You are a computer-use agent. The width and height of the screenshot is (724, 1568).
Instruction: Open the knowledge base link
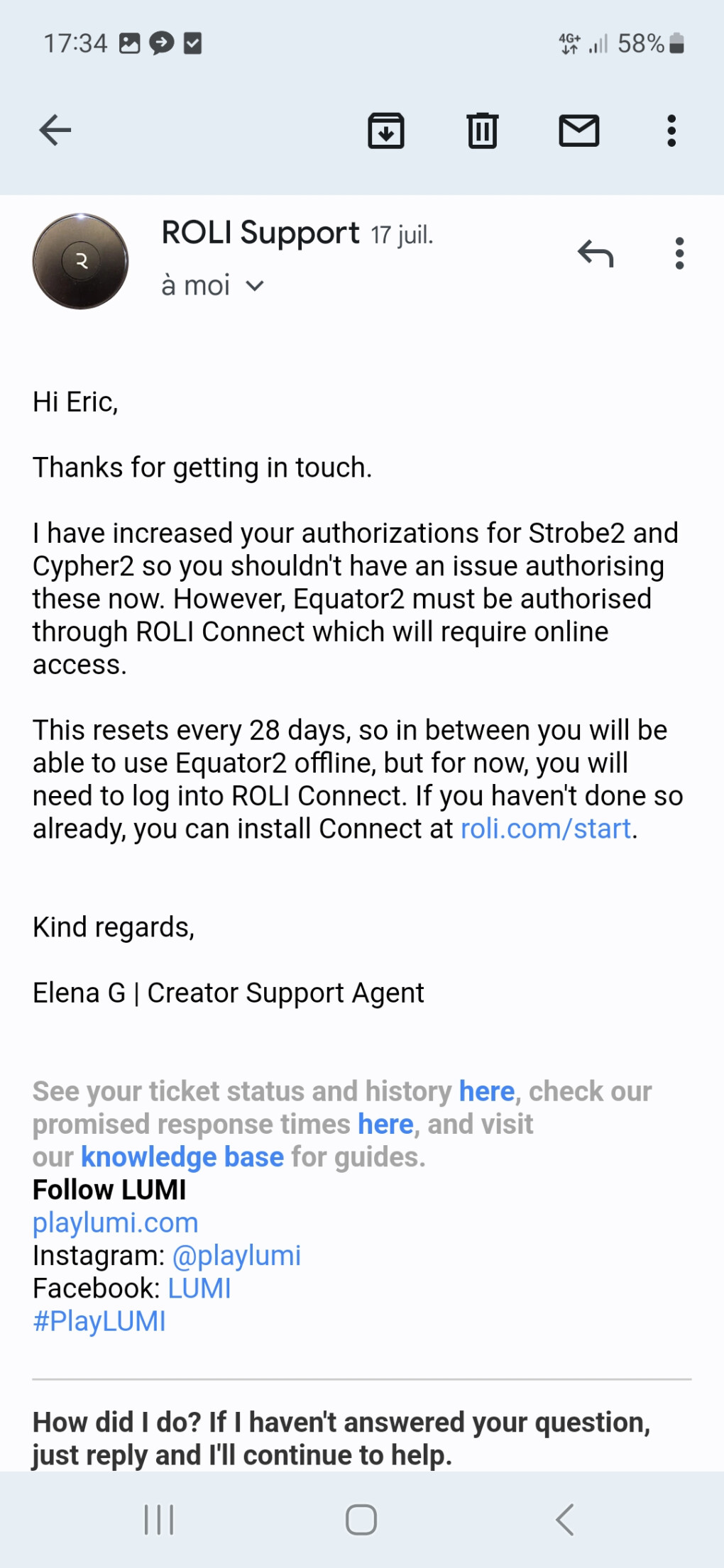coord(182,1156)
